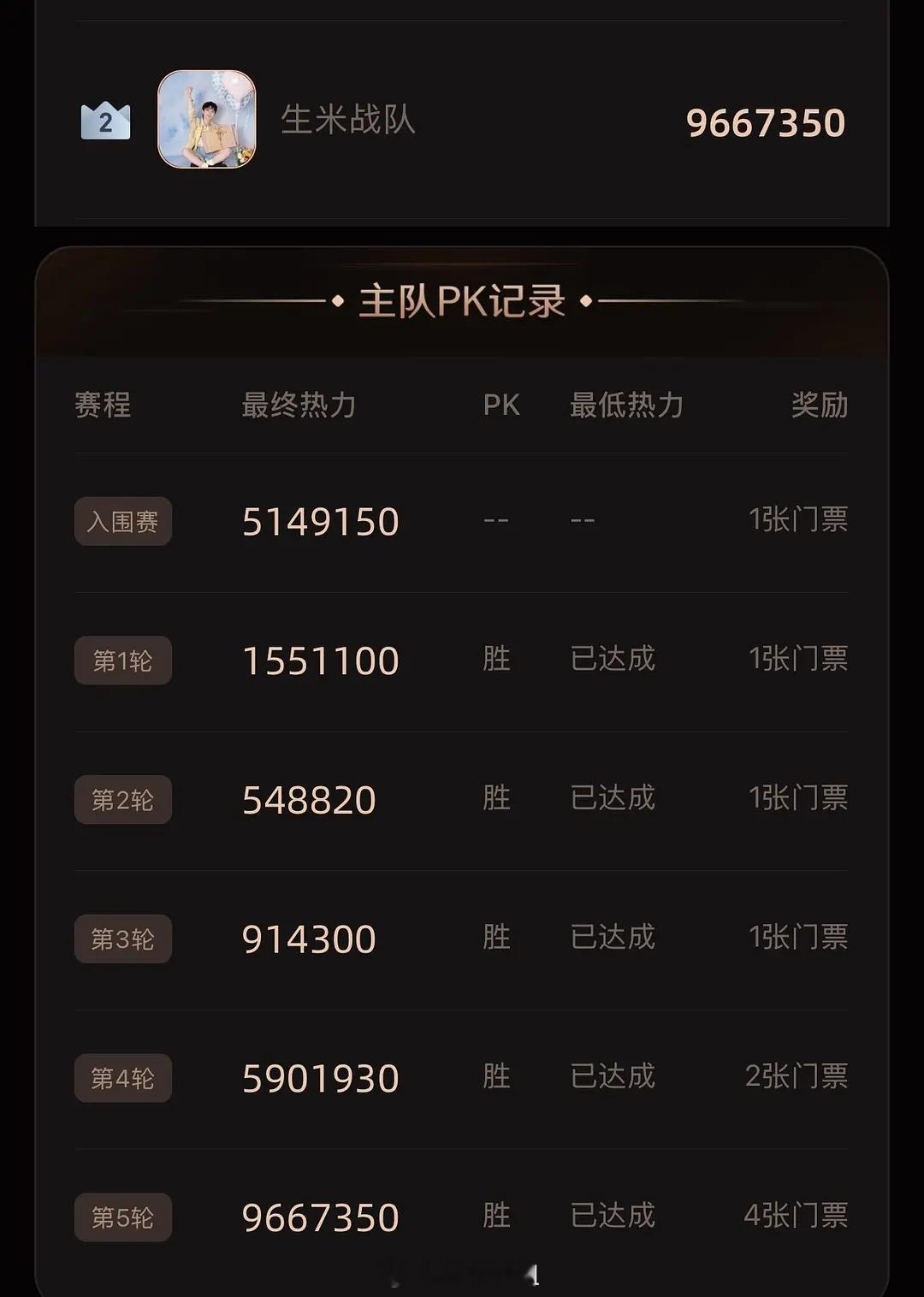The width and height of the screenshot is (924, 1297).
Task: Select the 第3轮 round badge
Action: point(122,939)
